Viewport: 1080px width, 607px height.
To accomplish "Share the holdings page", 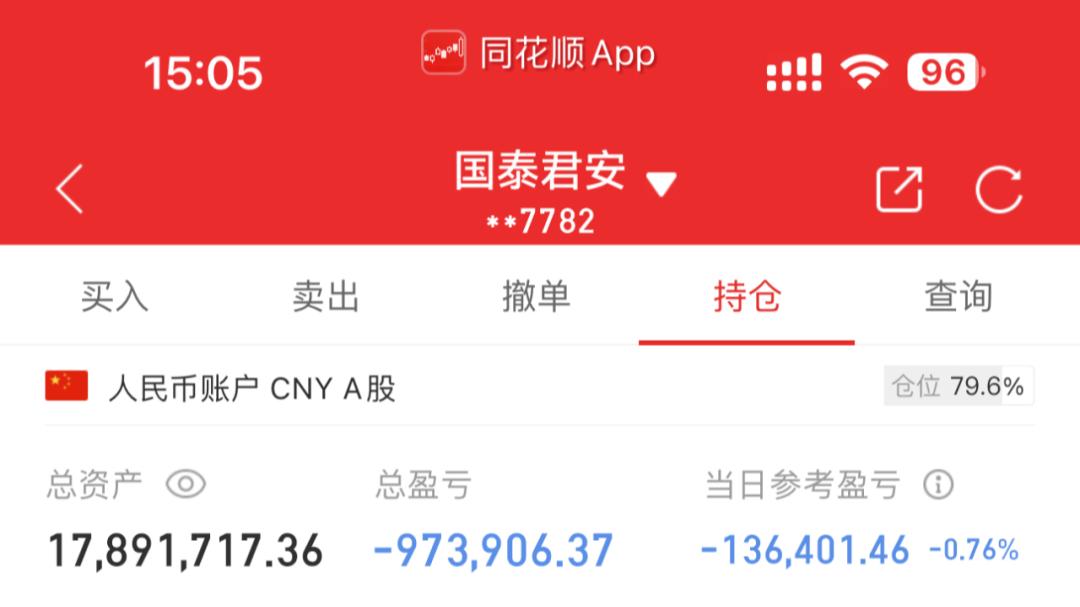I will tap(899, 189).
